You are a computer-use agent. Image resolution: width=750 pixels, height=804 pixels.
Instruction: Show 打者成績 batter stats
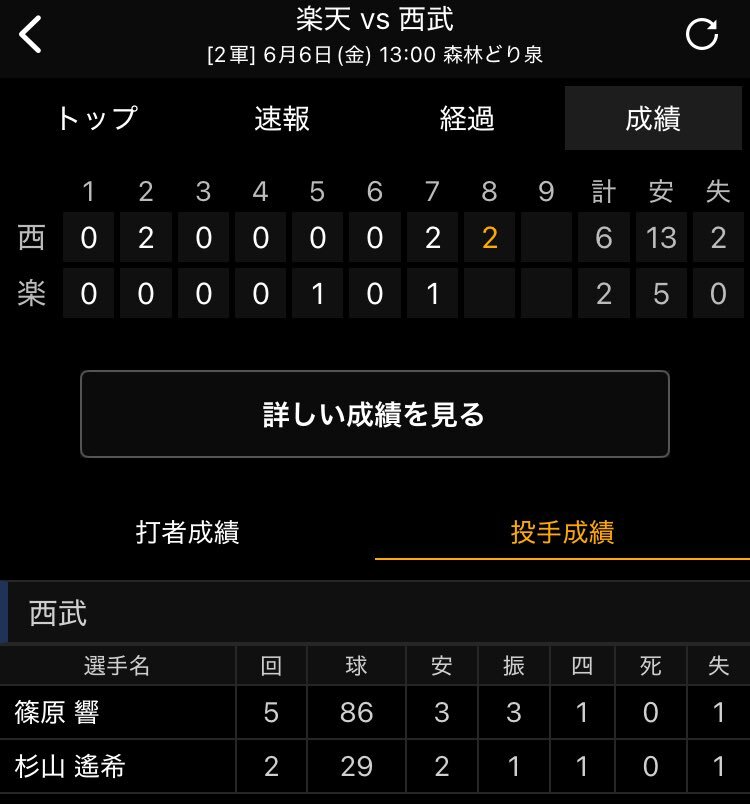pos(187,532)
